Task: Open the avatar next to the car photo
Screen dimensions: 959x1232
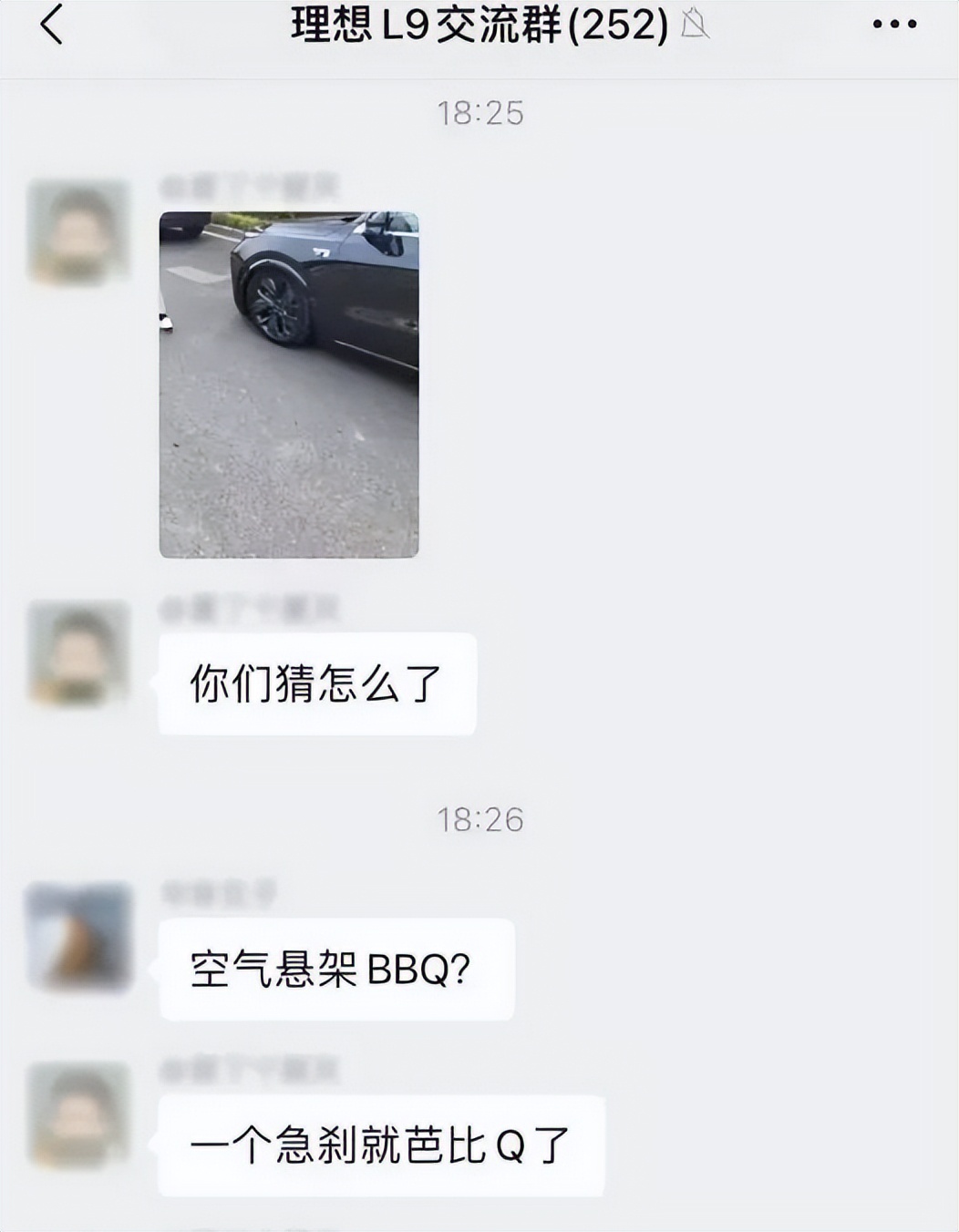Action: (78, 231)
